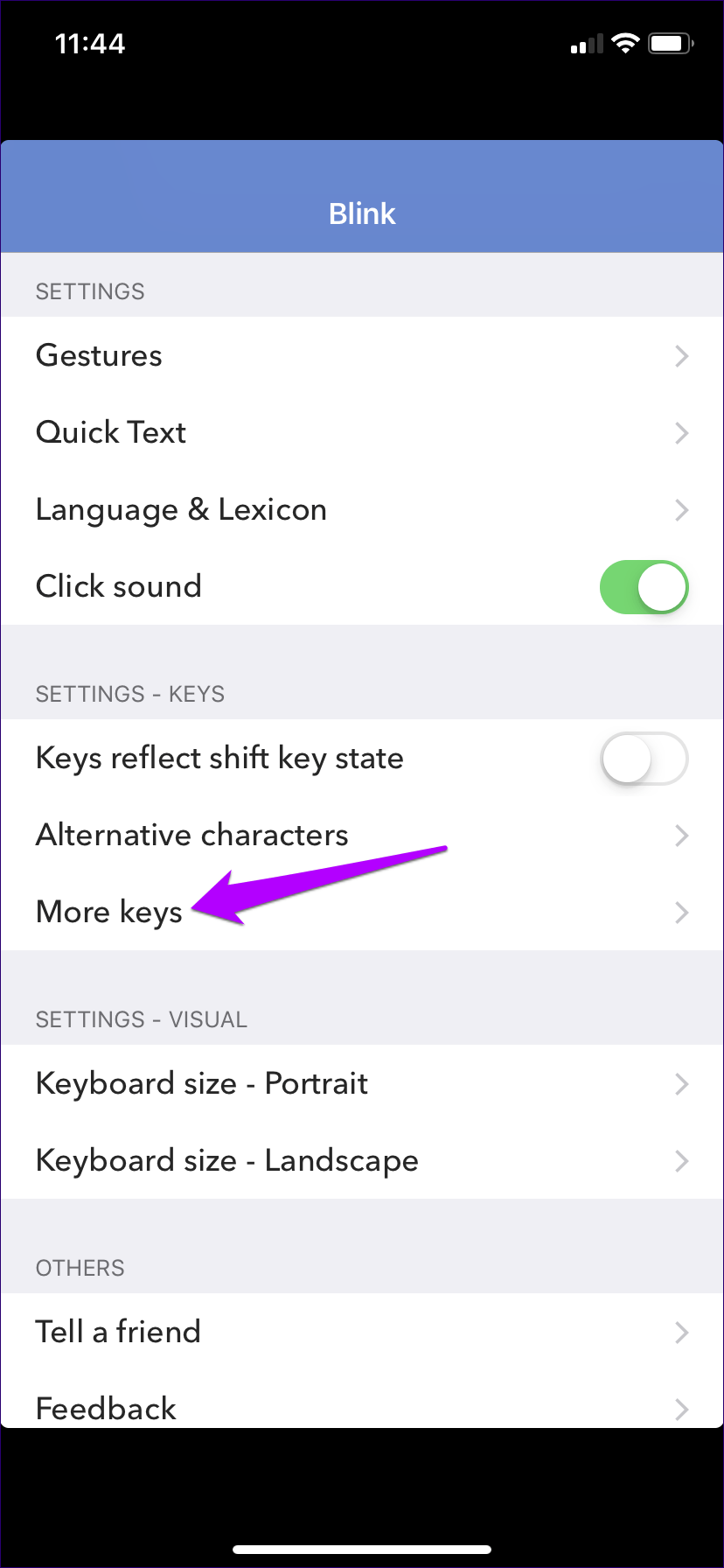Screen dimensions: 724x1568
Task: Open Gestures settings
Action: pos(361,355)
